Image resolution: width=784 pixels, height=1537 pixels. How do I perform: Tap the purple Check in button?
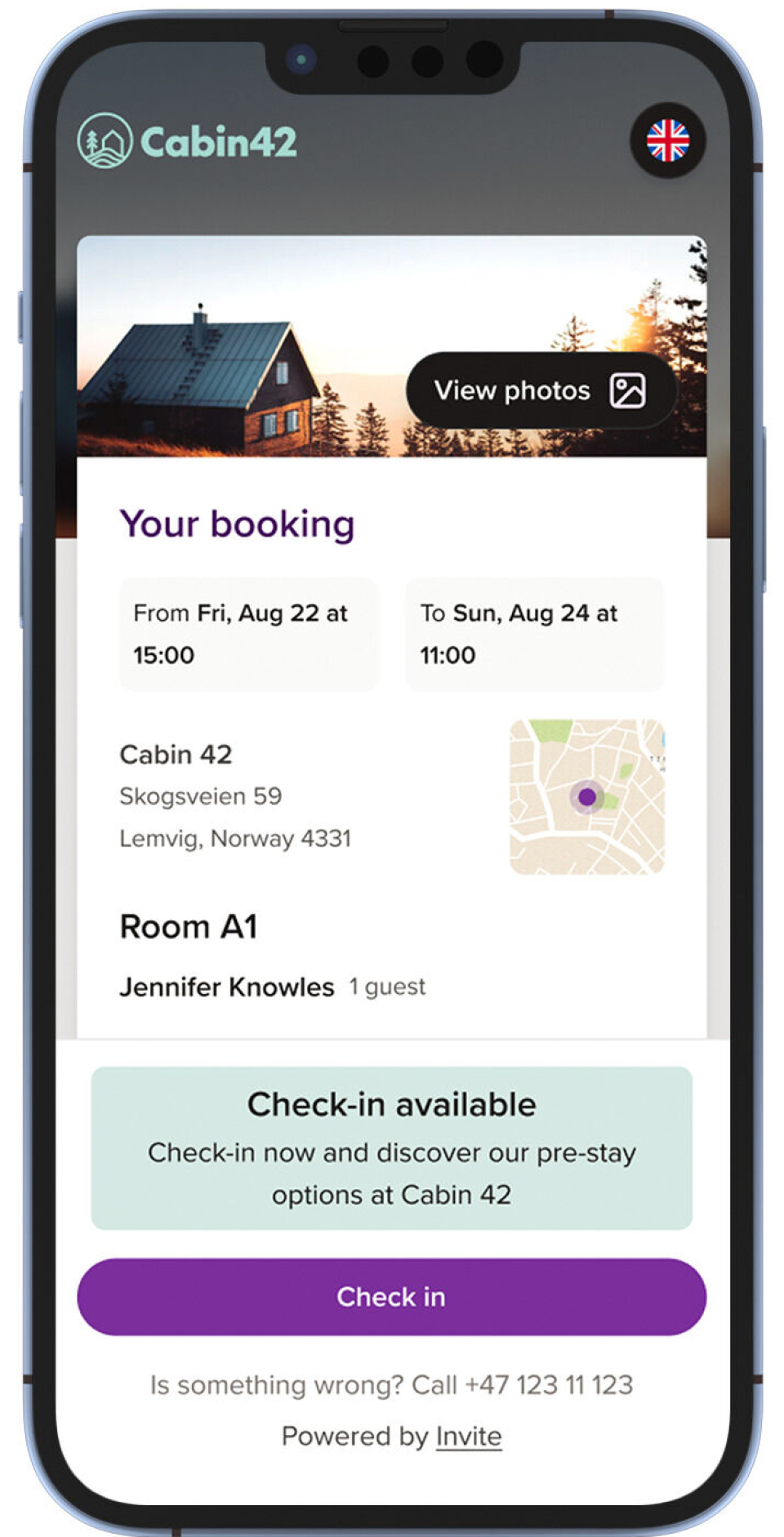point(391,1296)
